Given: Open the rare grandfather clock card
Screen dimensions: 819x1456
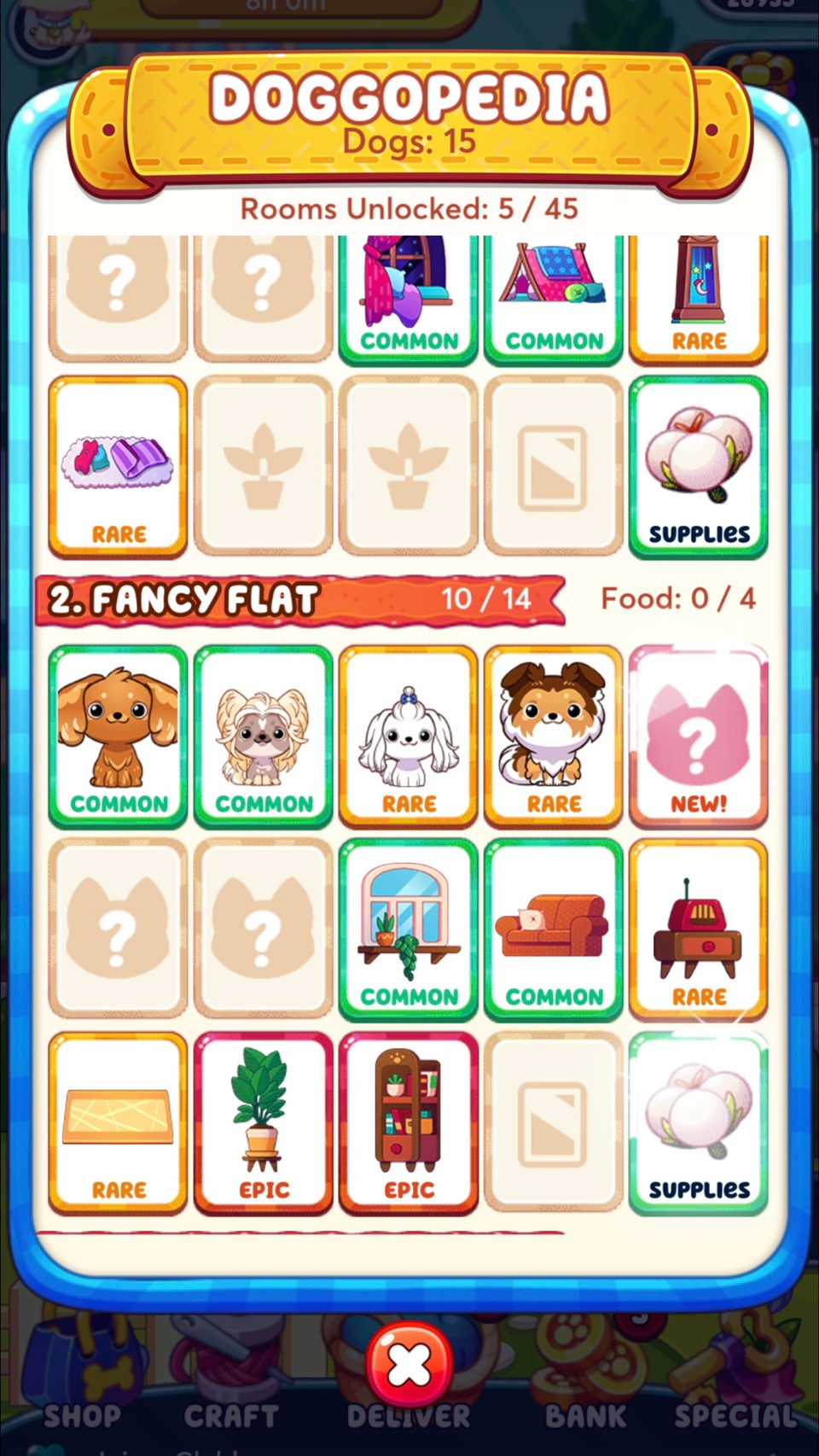Looking at the screenshot, I should pos(699,300).
